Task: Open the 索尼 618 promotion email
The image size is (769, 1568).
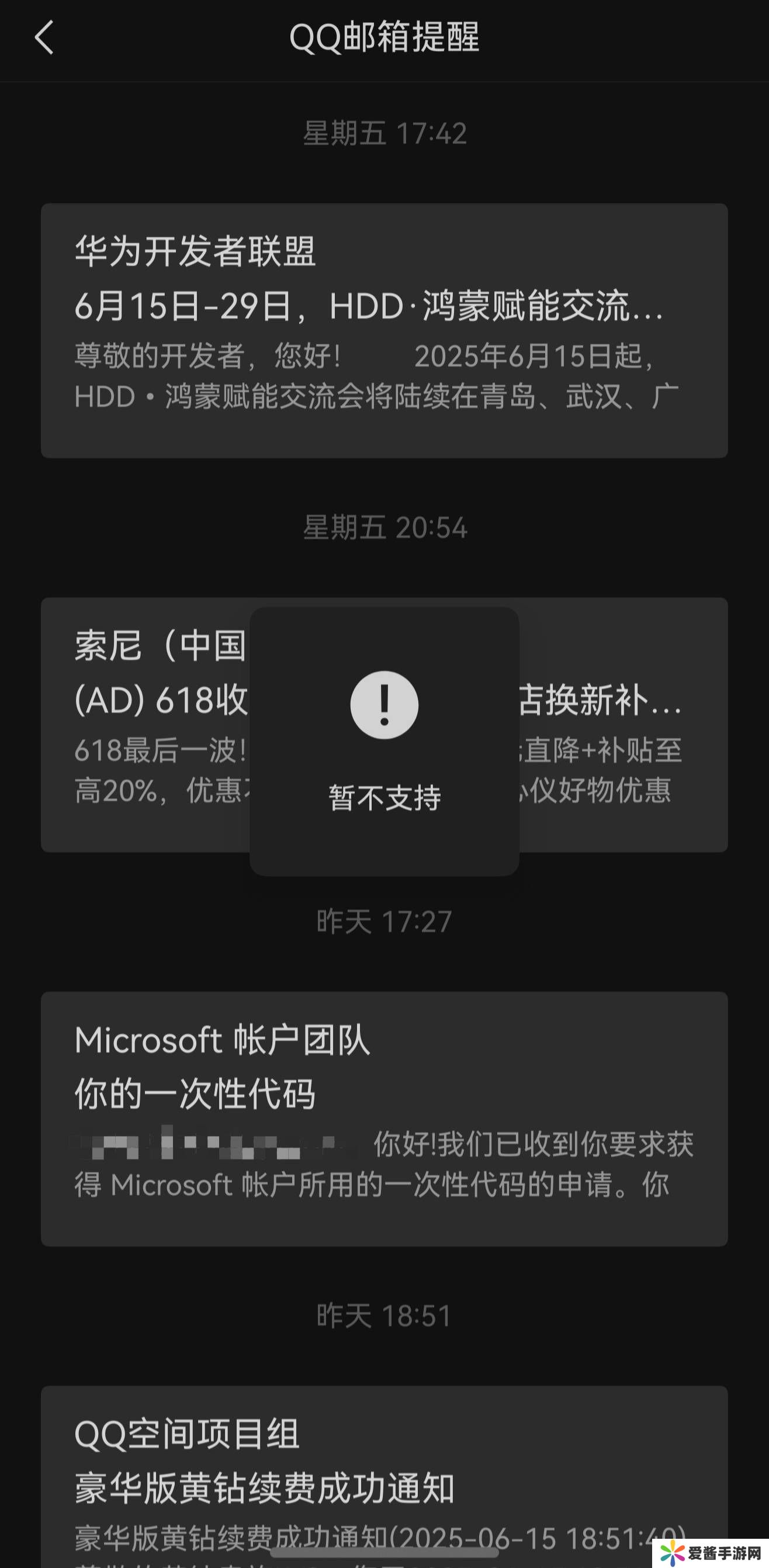Action: point(146,724)
